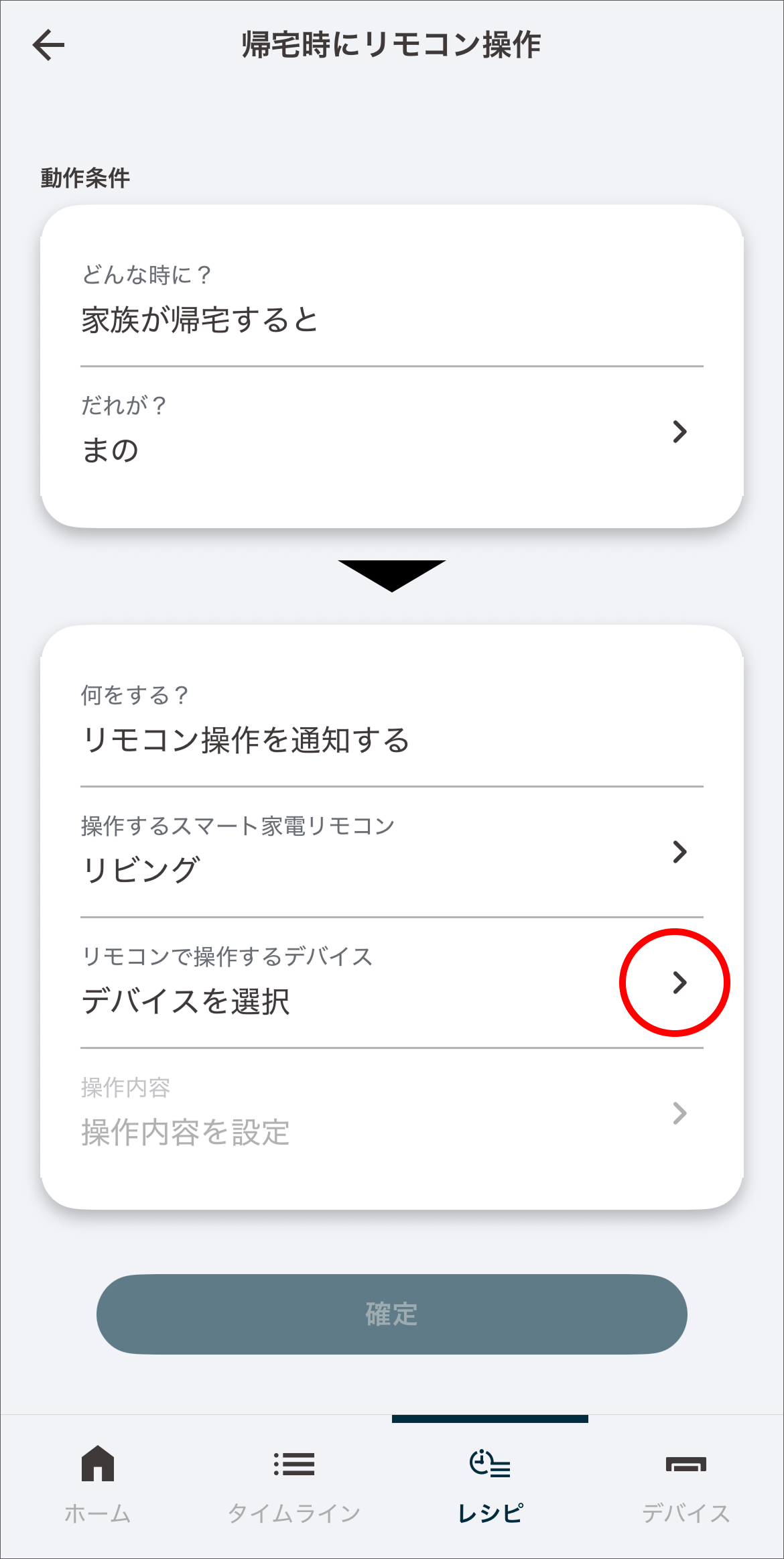This screenshot has height=1559, width=784.
Task: Tap the レシピ clock icon
Action: click(x=489, y=1463)
